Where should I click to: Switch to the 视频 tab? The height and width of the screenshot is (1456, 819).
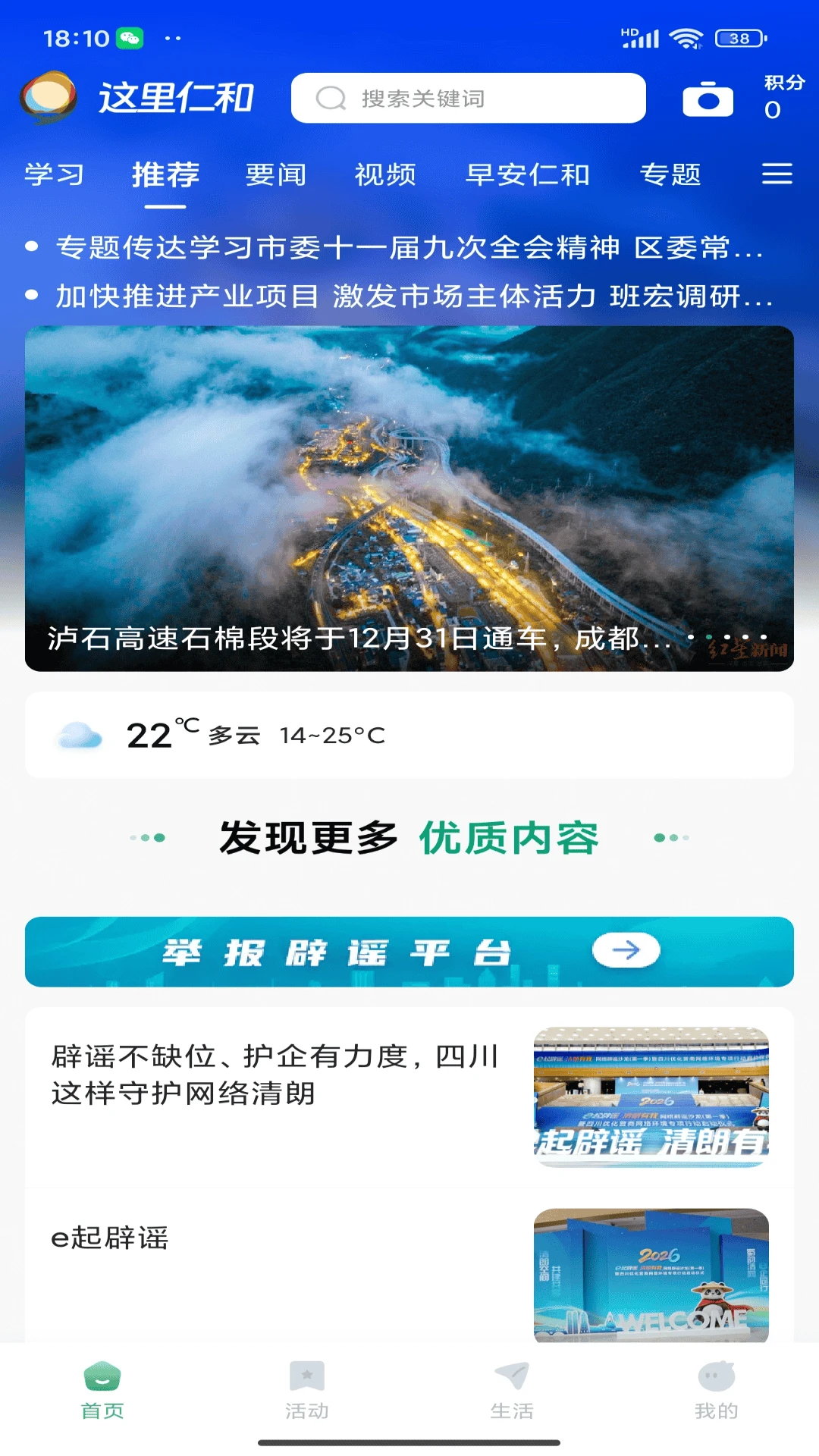click(x=385, y=174)
